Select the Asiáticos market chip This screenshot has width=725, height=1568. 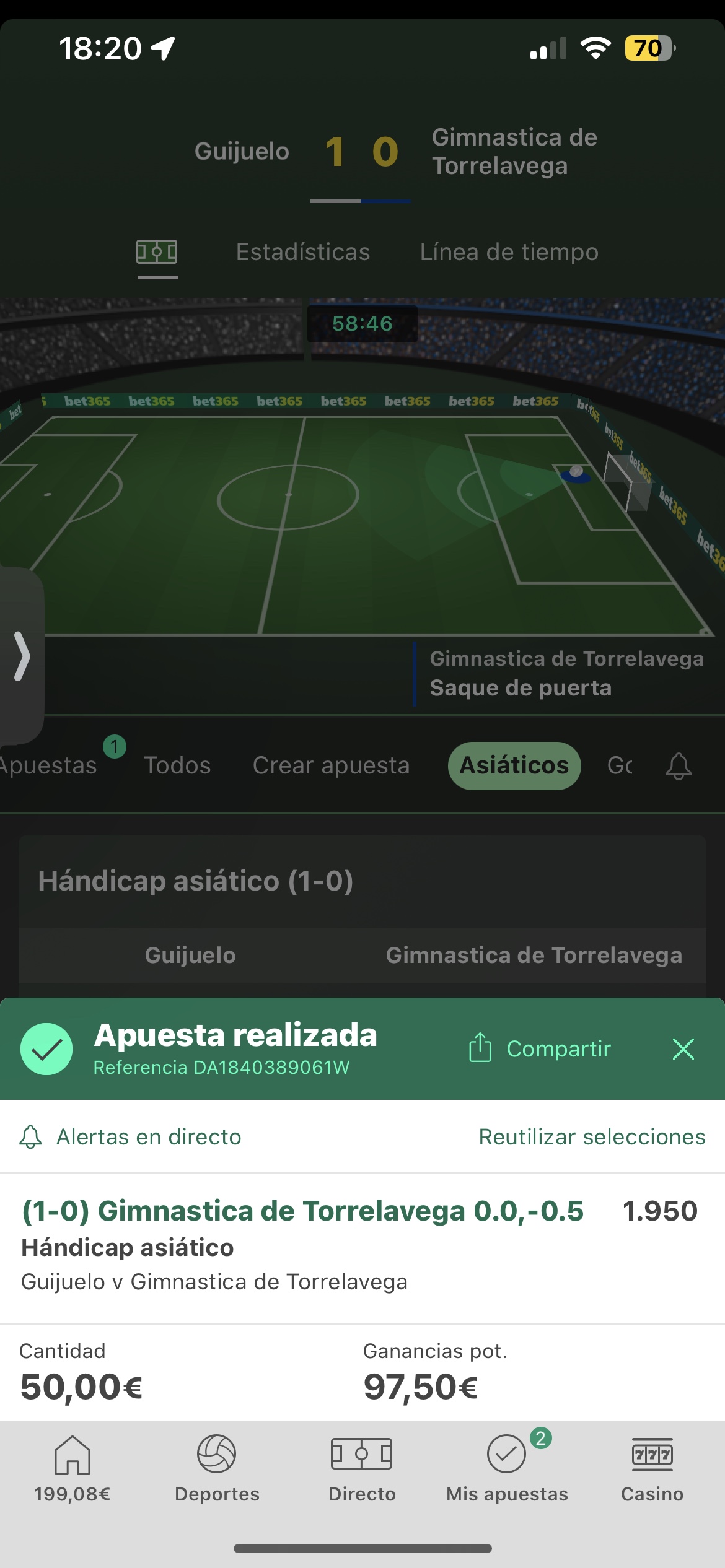tap(514, 765)
